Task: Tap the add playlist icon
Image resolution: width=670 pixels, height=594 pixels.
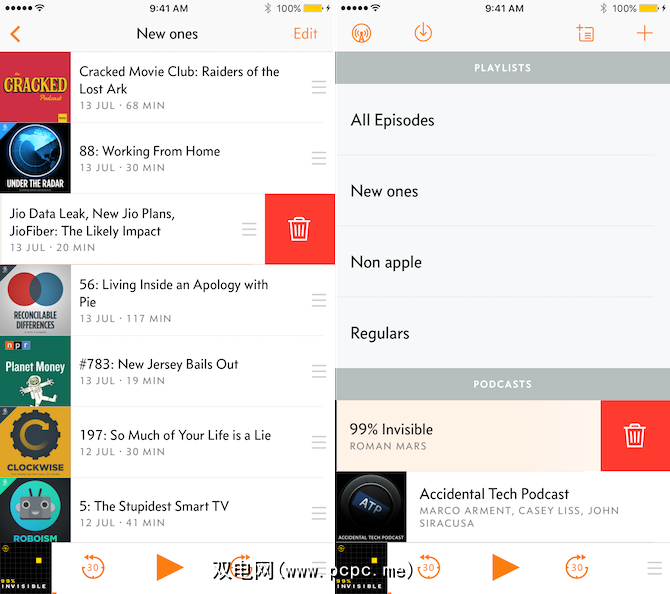Action: 586,33
